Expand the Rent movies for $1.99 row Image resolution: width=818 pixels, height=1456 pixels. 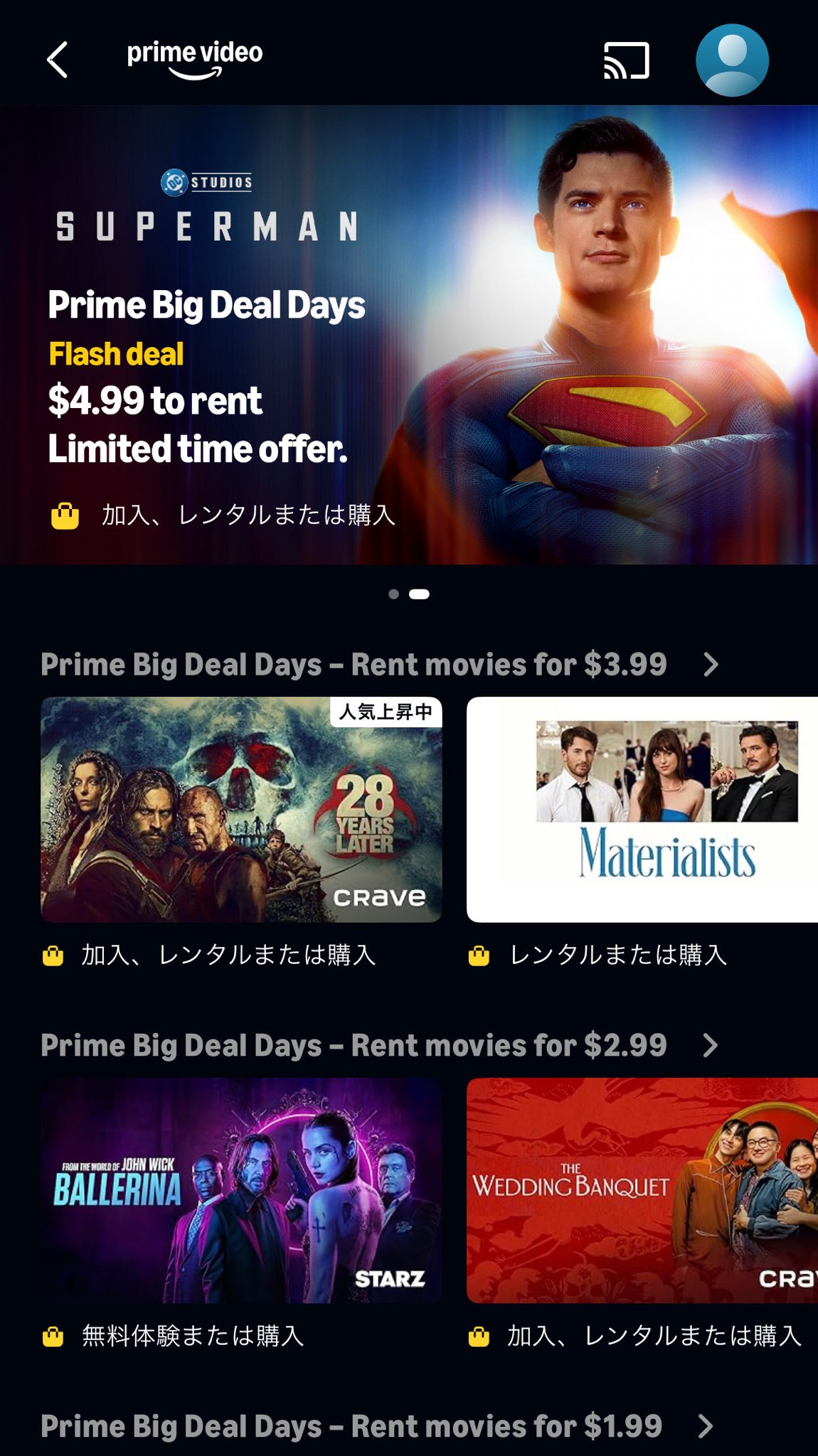tap(706, 1426)
